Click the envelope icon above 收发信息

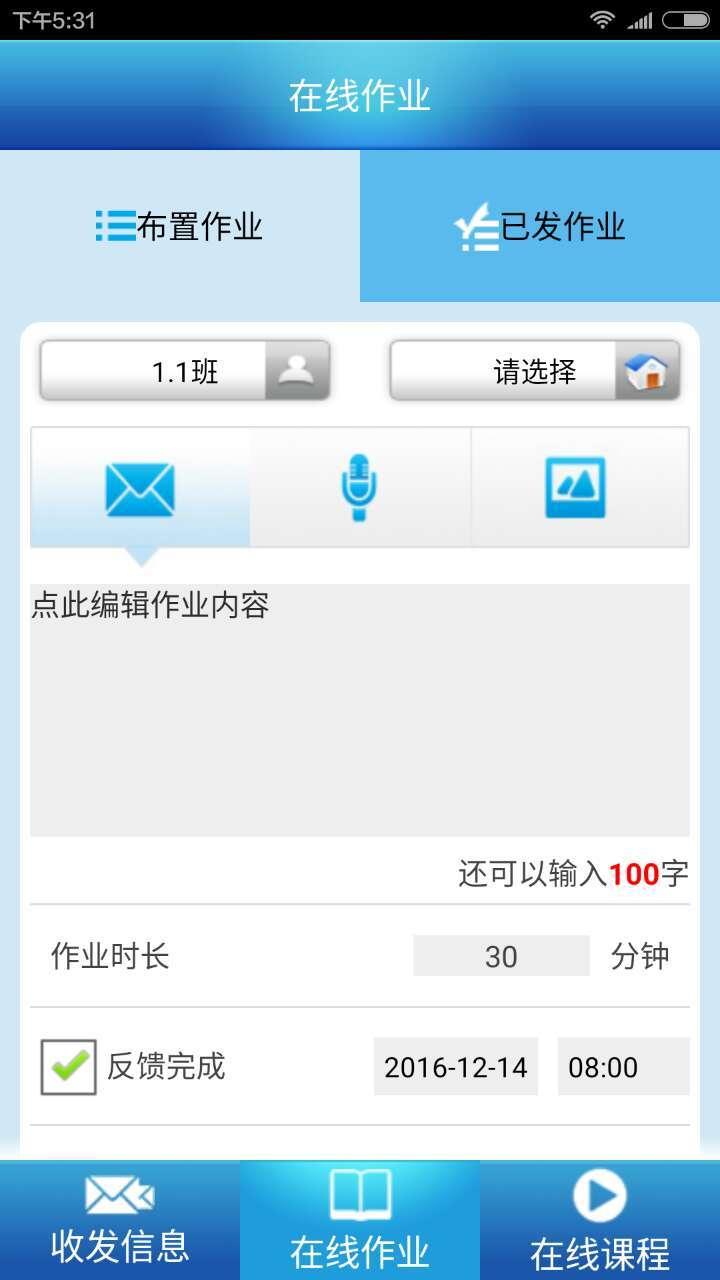(119, 1193)
